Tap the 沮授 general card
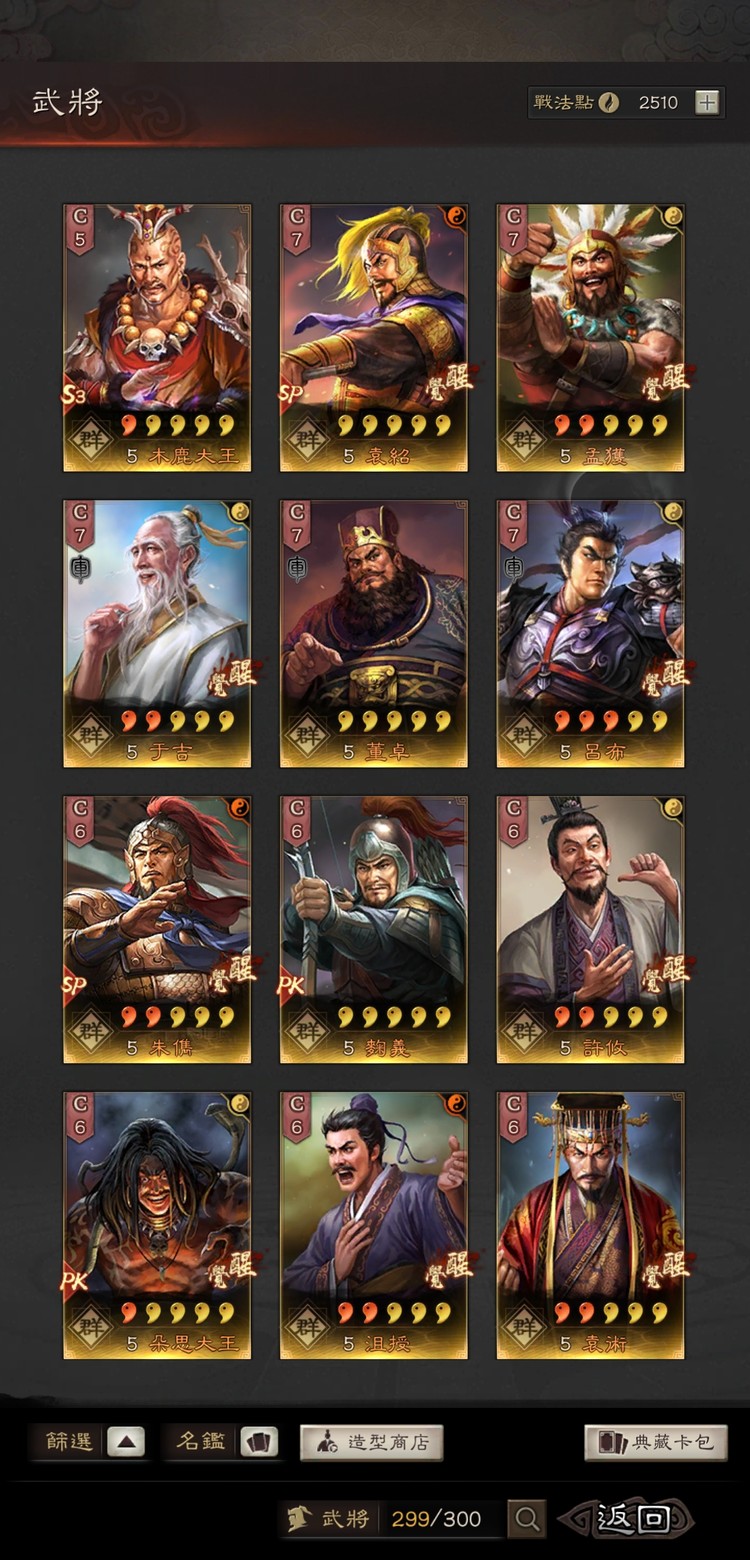 pyautogui.click(x=374, y=1225)
